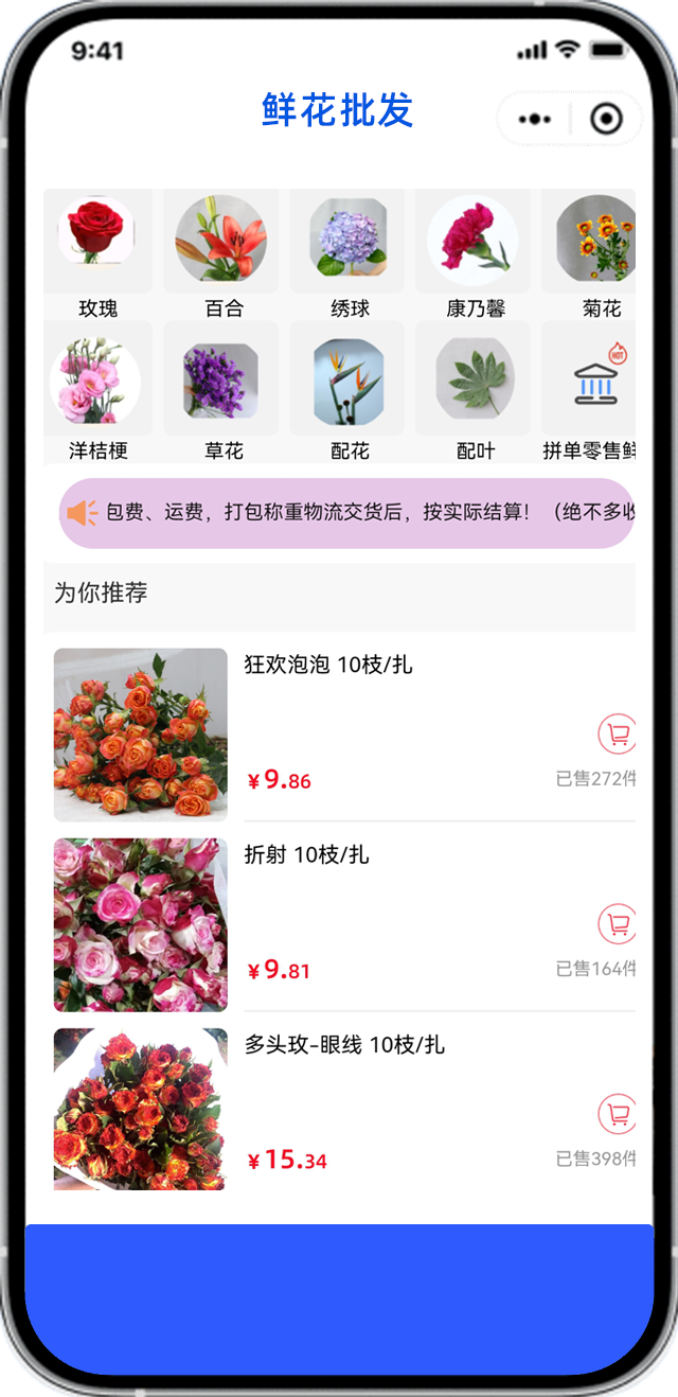Close the mini program with the circle button
Image resolution: width=678 pixels, height=1397 pixels.
click(x=606, y=119)
